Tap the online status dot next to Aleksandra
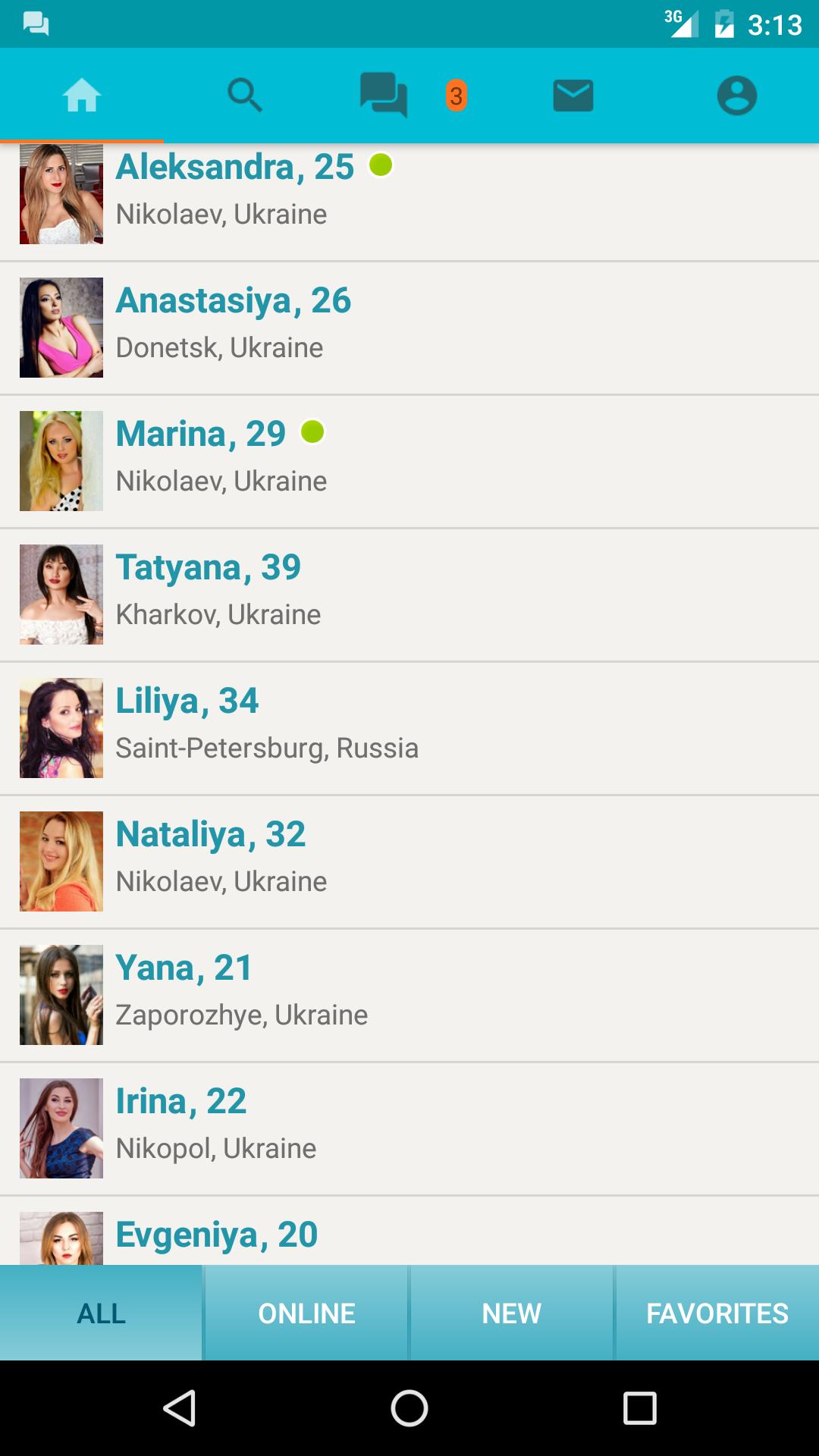 click(x=381, y=166)
